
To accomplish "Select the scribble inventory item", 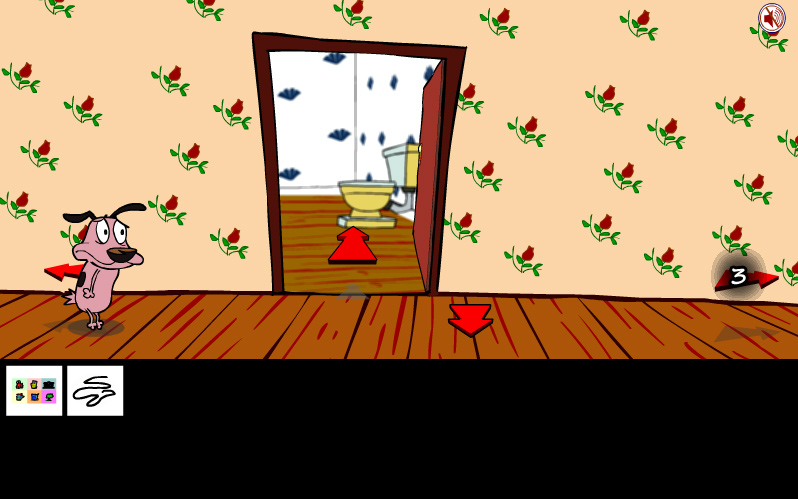I will (95, 391).
